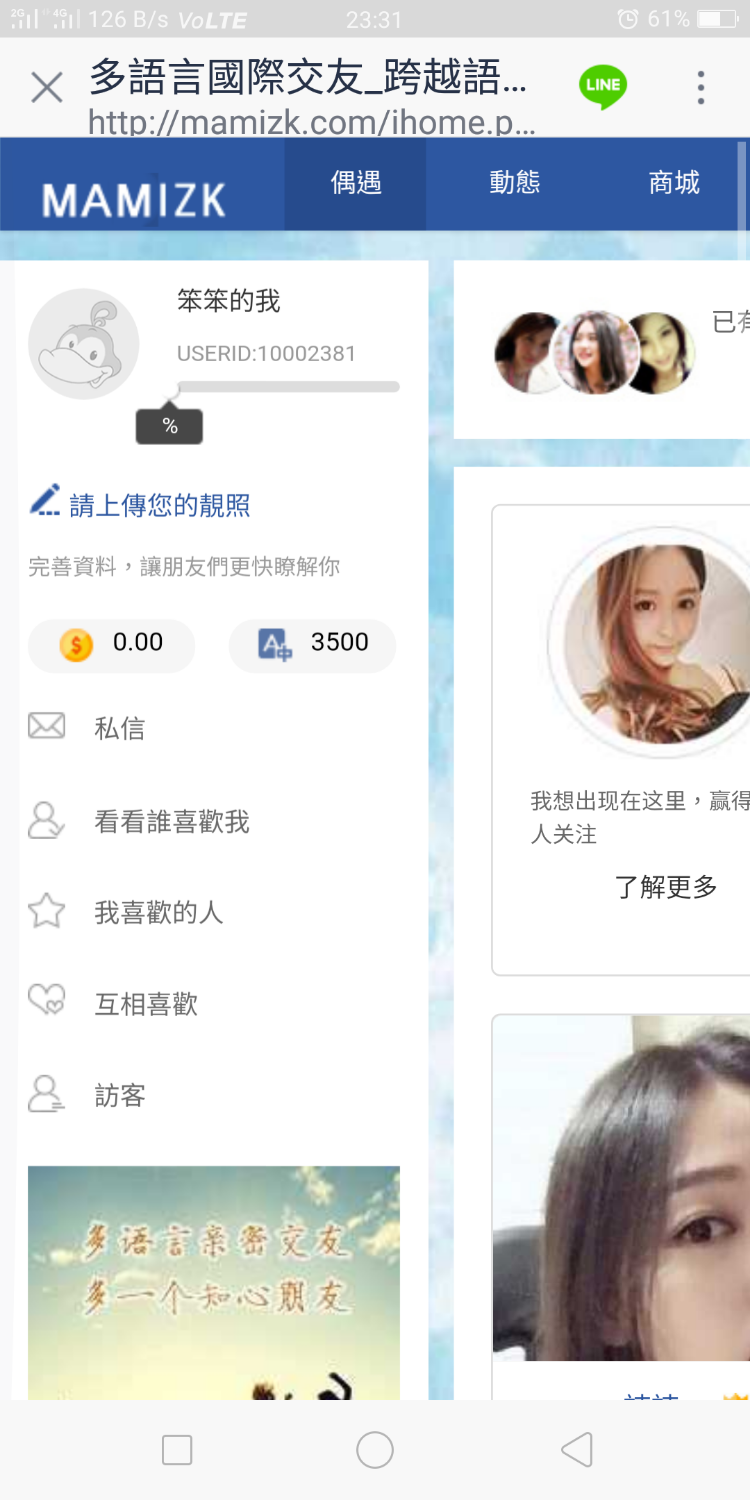This screenshot has width=750, height=1500.
Task: Go back using the system back button
Action: [577, 1449]
